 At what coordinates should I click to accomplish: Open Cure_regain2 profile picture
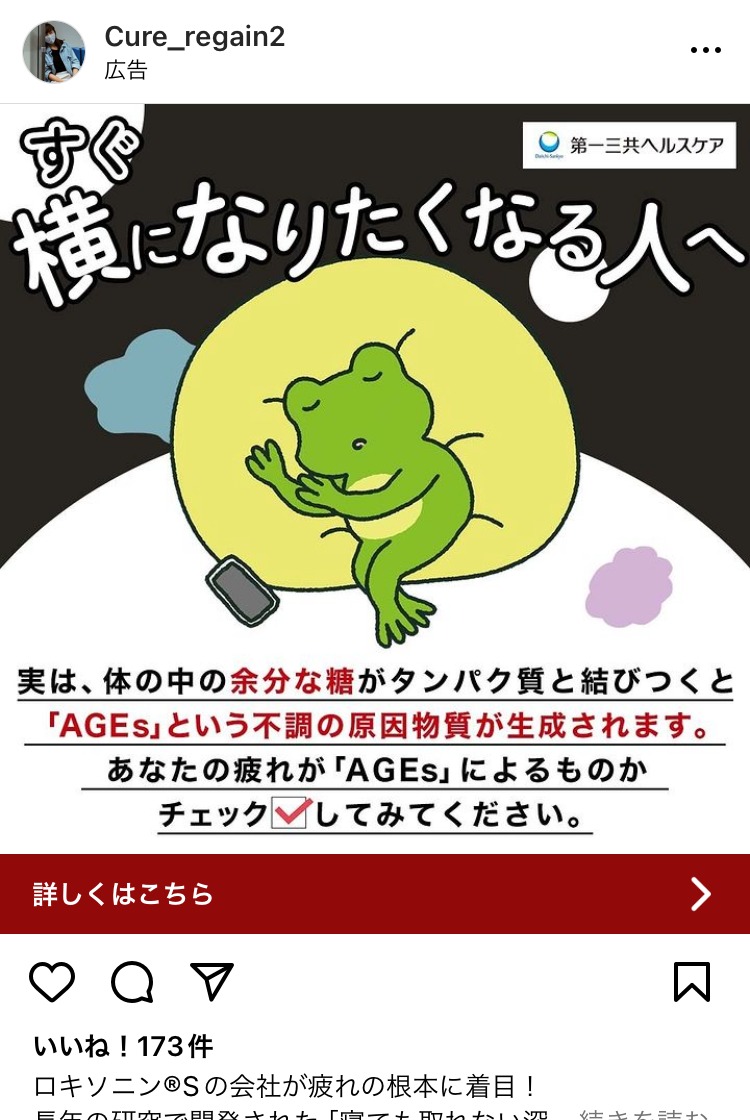click(53, 51)
